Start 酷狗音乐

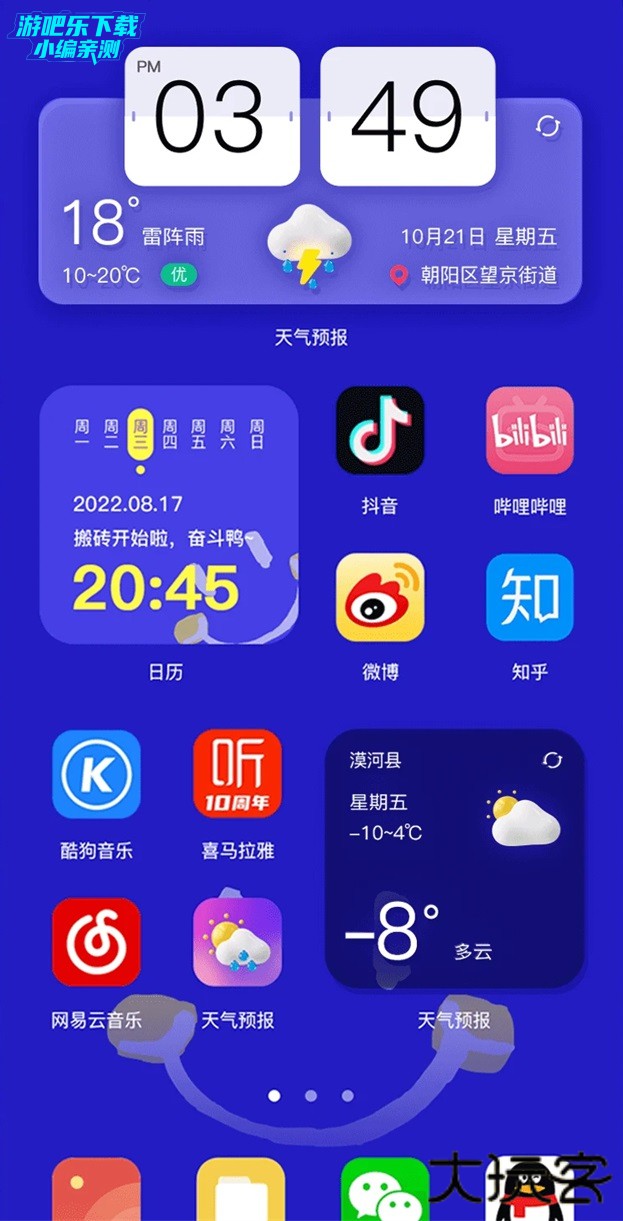[x=96, y=774]
